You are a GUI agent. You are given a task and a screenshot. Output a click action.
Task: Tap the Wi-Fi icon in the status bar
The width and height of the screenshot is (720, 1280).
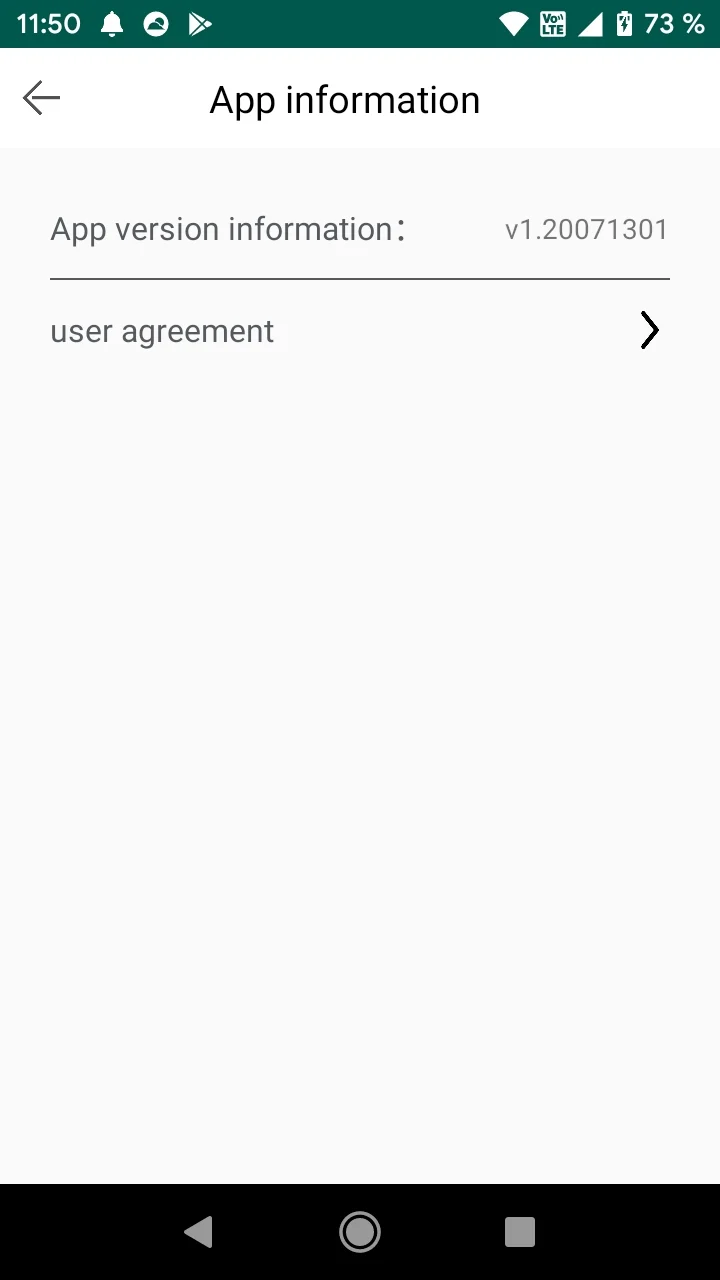512,24
